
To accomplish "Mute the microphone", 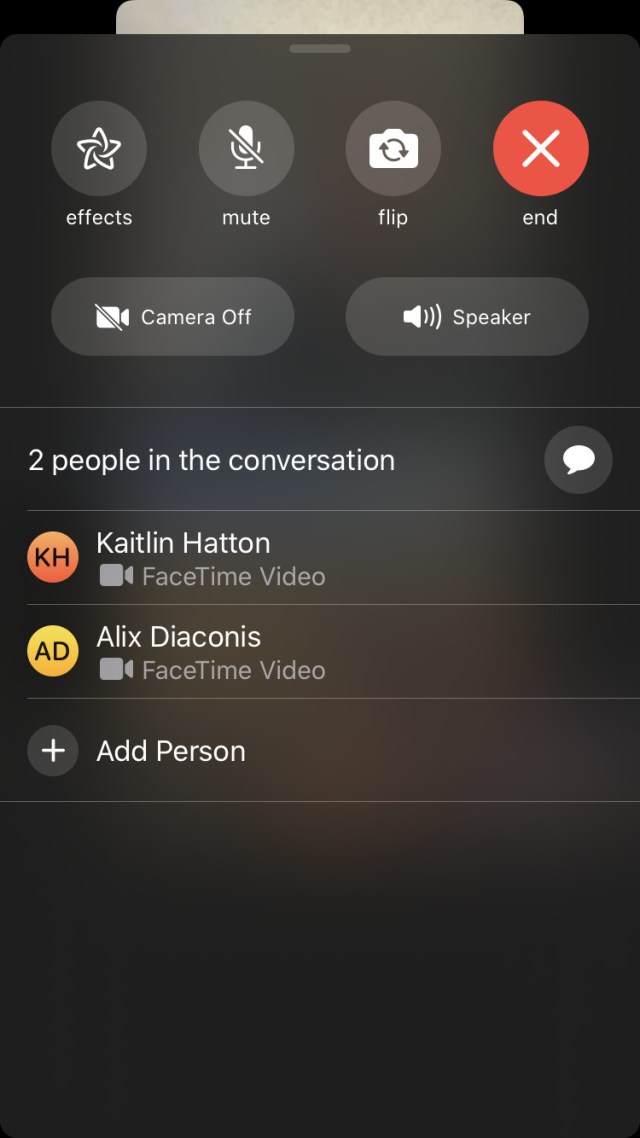I will click(x=246, y=148).
